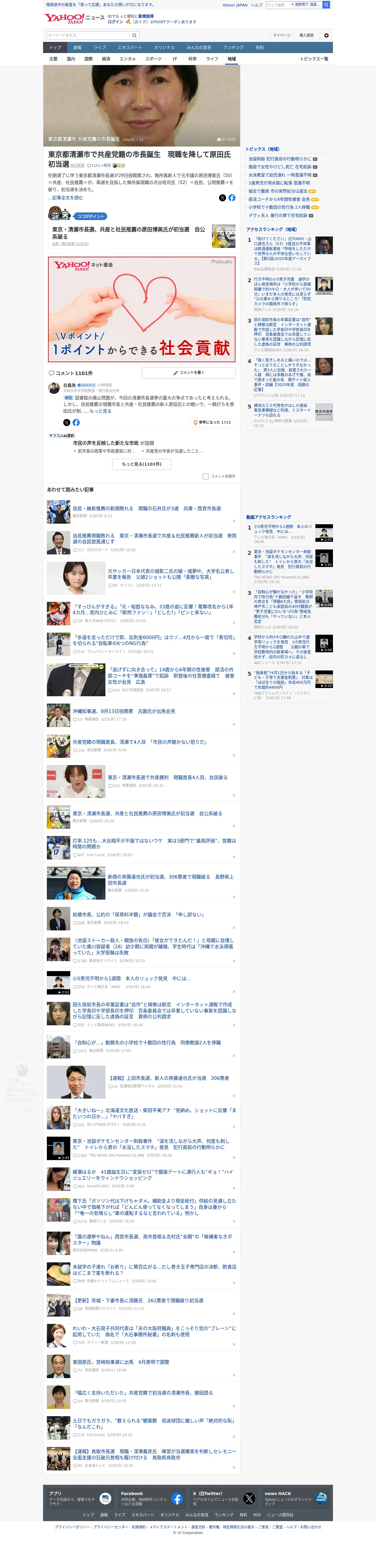376x1568 pixels.
Task: Open article about 沖縄知事選 9月13日投開票
Action: pos(124,711)
